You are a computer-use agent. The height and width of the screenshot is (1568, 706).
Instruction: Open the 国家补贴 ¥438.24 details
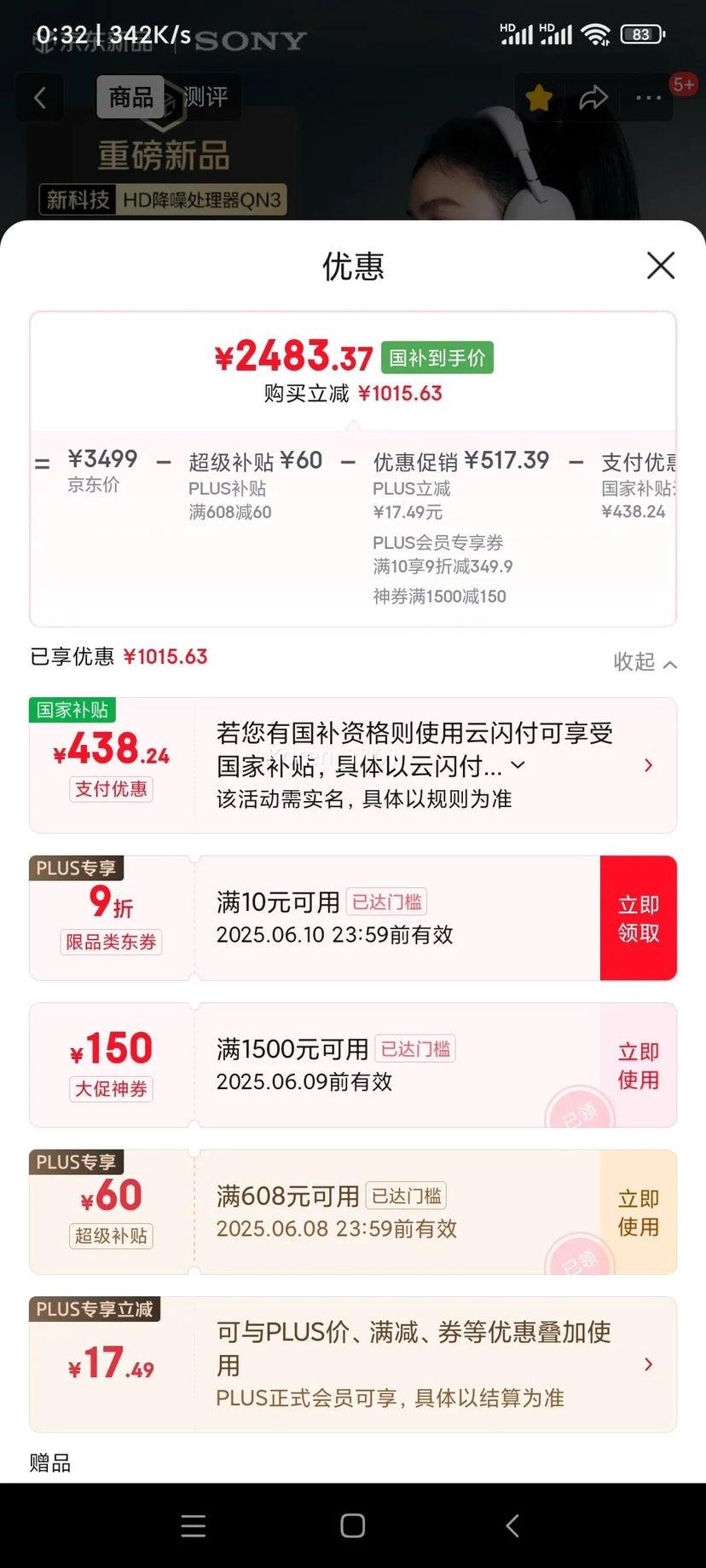[648, 765]
